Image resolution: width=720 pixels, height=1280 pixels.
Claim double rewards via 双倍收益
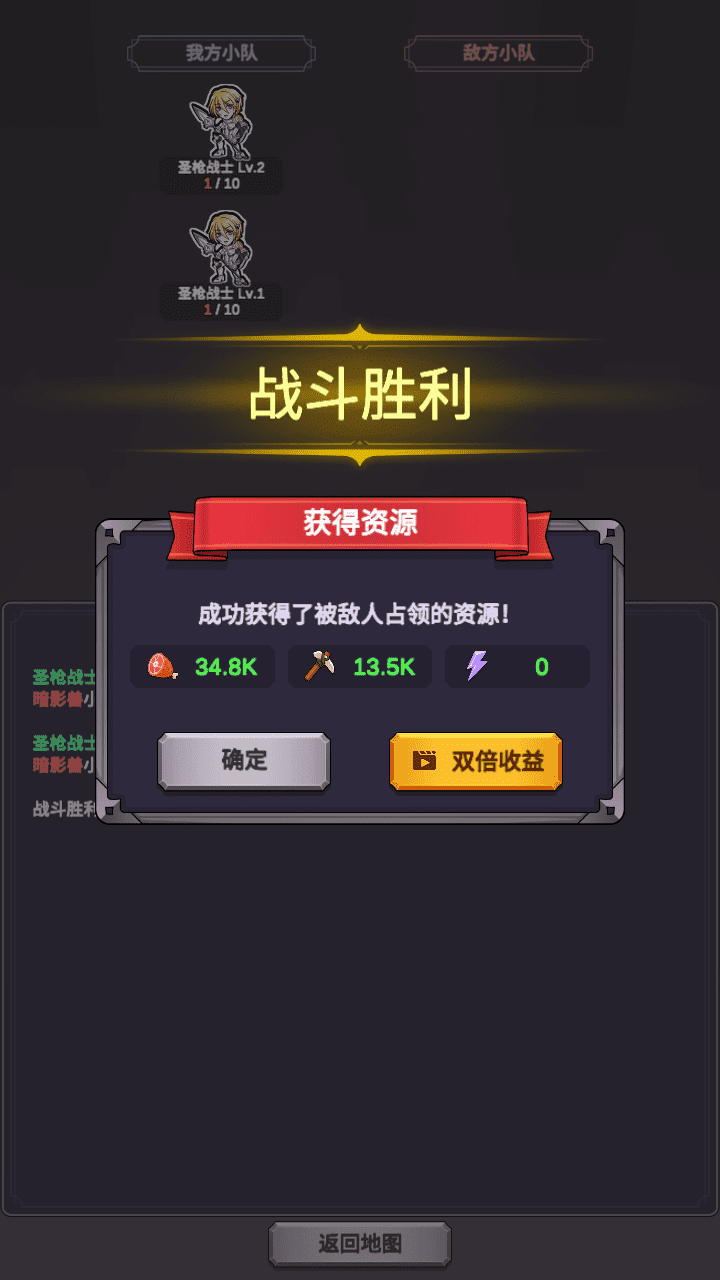tap(476, 762)
